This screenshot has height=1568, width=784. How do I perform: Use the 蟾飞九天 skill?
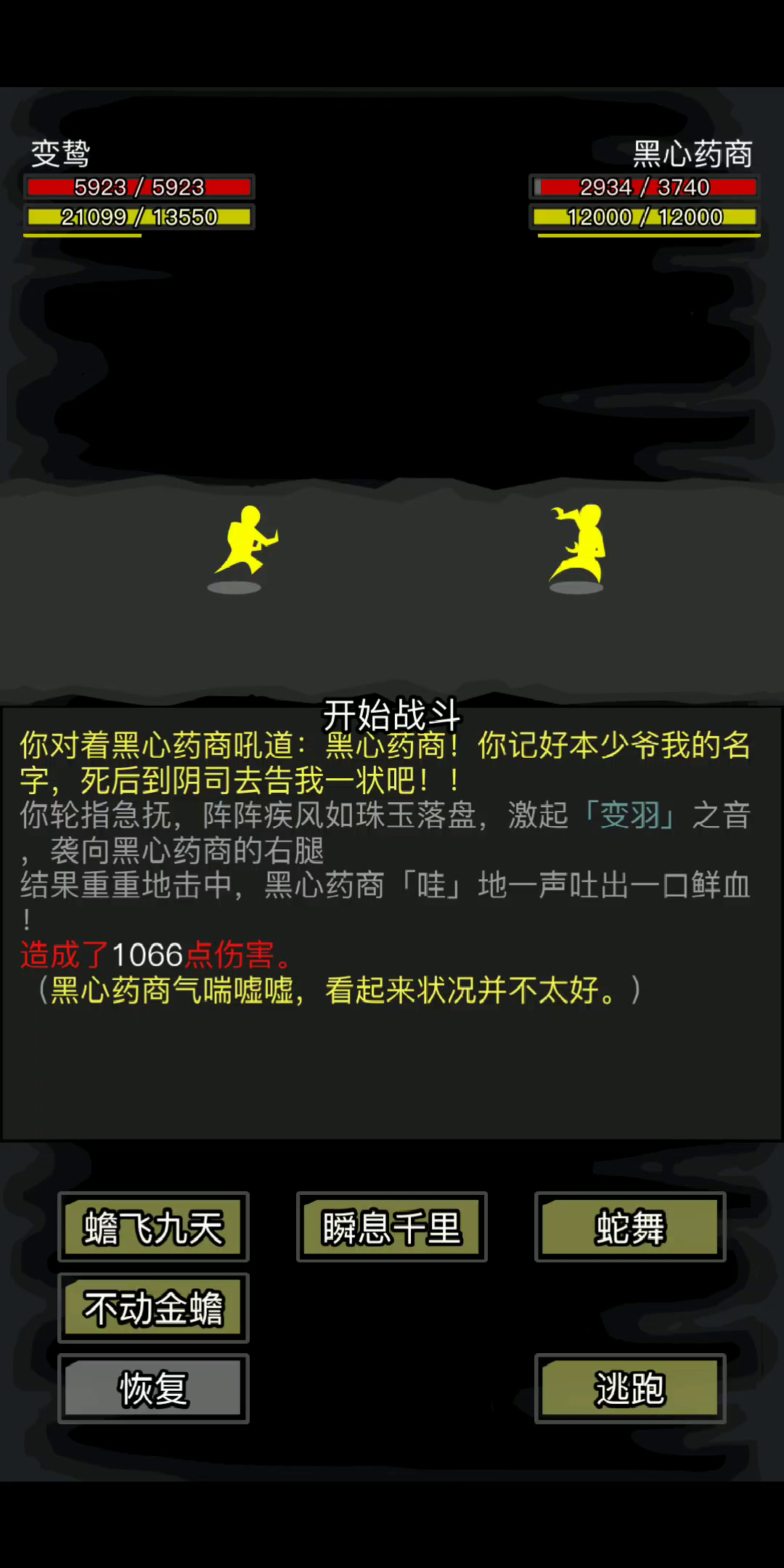(x=153, y=1227)
